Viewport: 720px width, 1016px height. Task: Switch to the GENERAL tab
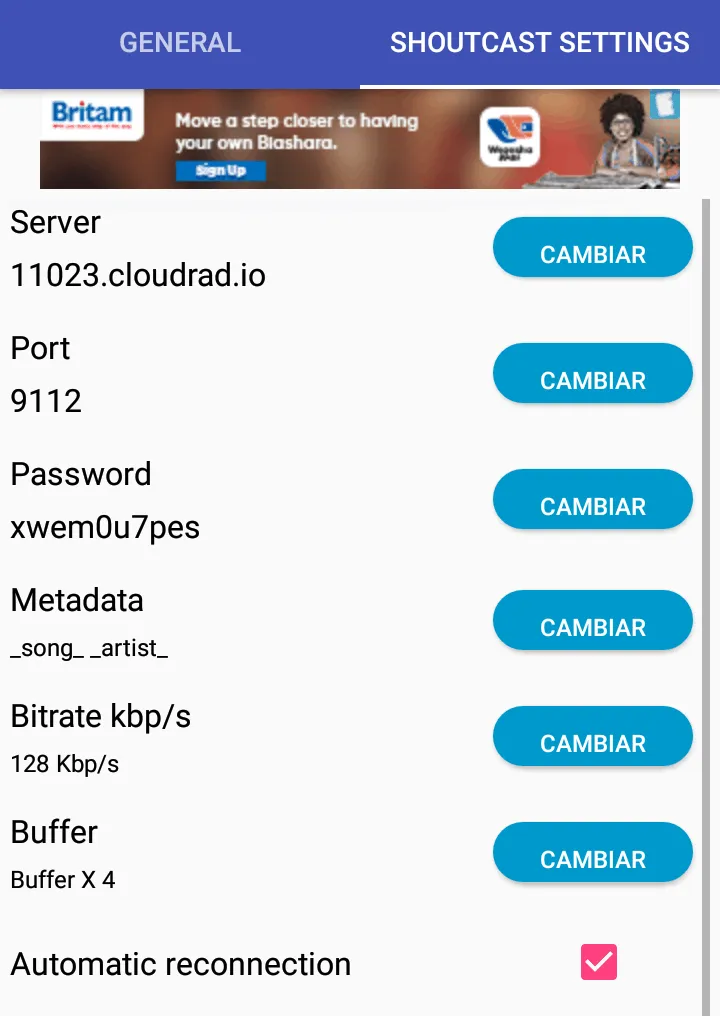point(179,43)
